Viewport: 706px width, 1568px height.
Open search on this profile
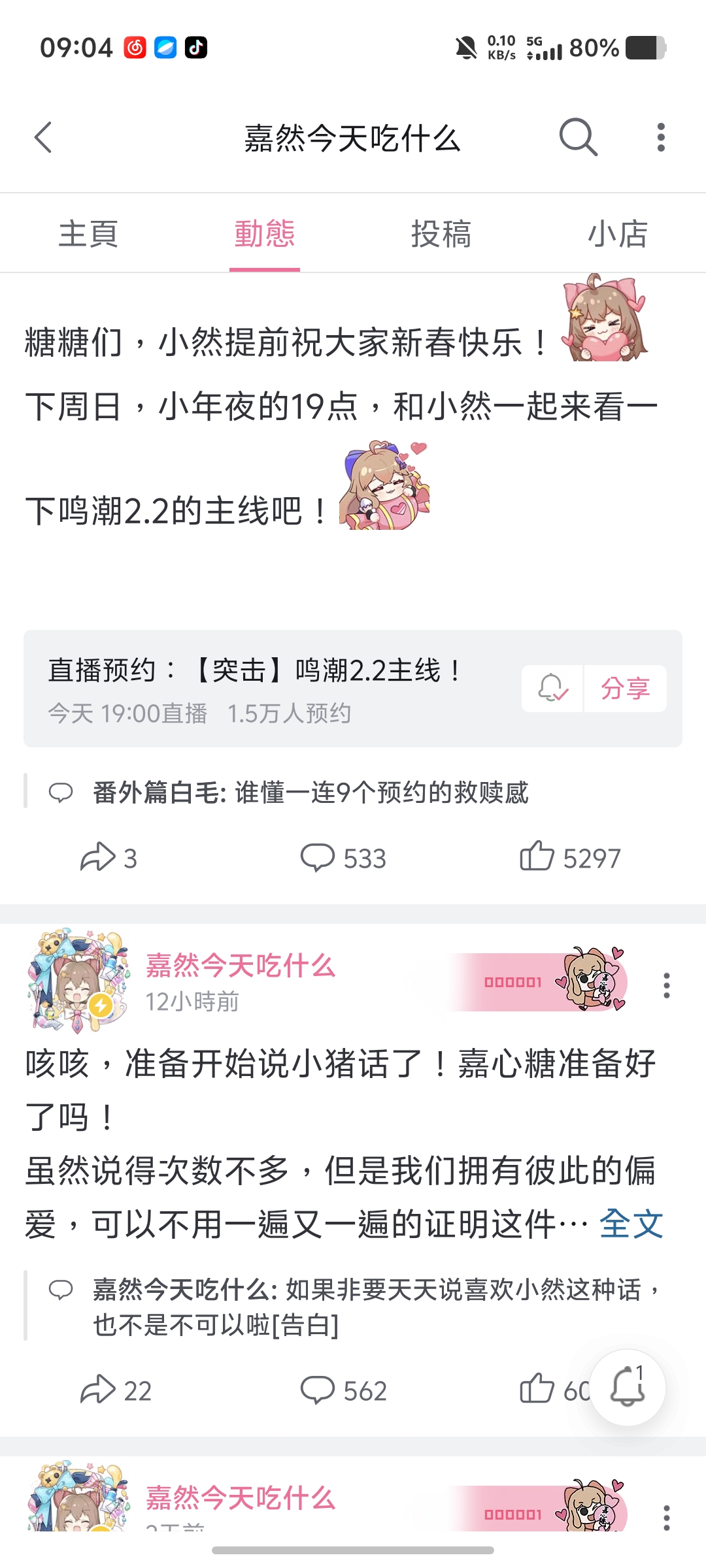[x=578, y=138]
